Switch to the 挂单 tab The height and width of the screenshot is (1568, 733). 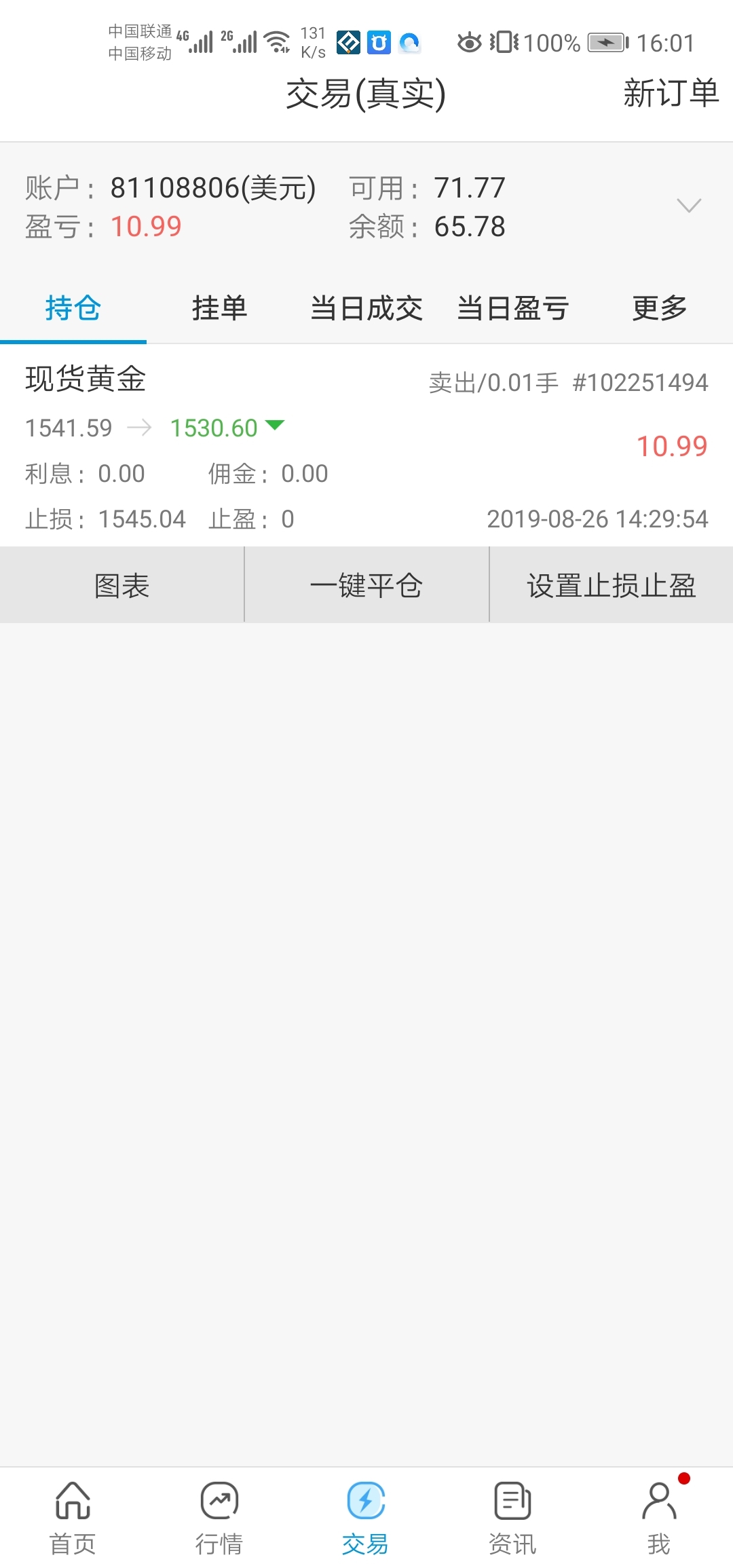219,308
